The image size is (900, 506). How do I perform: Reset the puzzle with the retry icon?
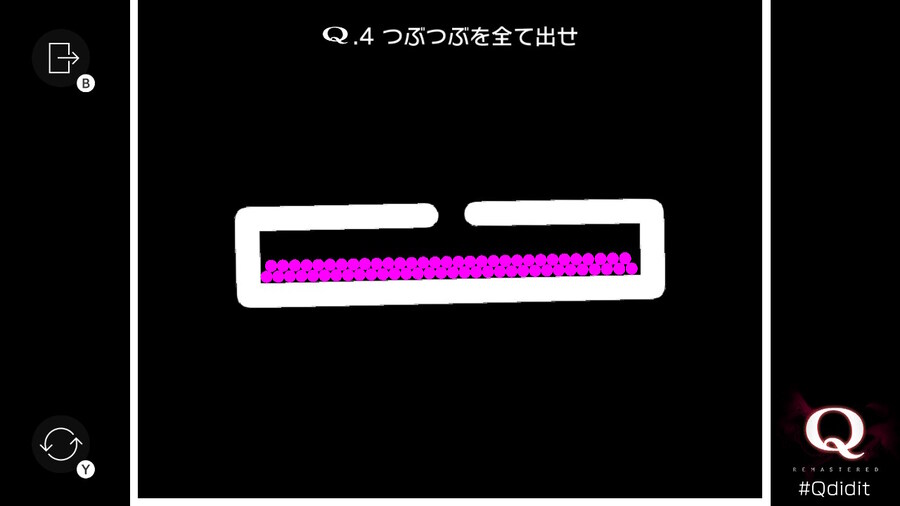[62, 443]
